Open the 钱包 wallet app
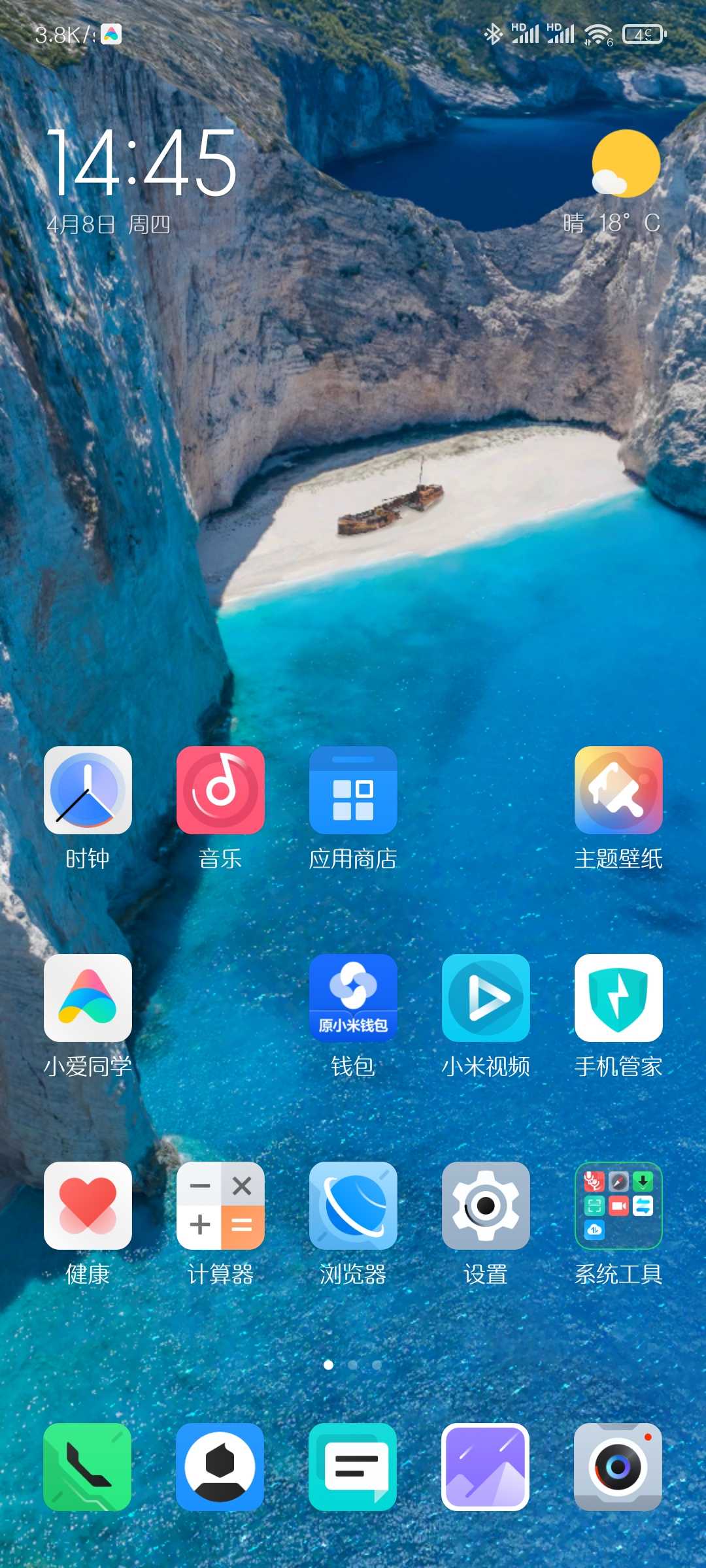The image size is (706, 1568). (x=353, y=998)
